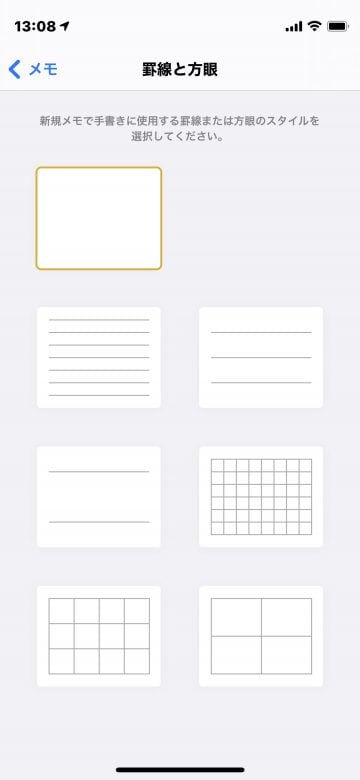Pick the medium grid style
This screenshot has height=780, width=360.
pyautogui.click(x=98, y=636)
